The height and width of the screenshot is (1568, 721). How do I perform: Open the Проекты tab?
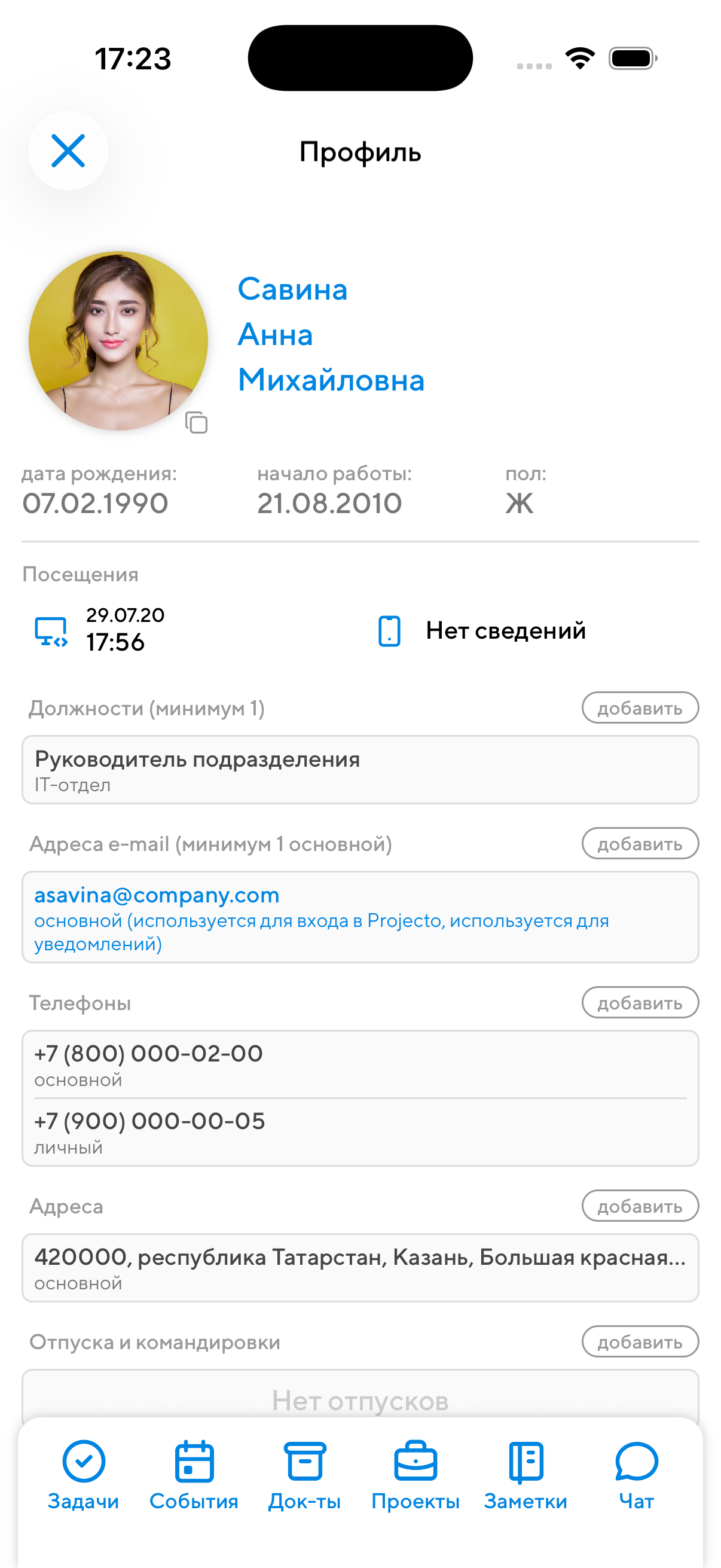416,1475
